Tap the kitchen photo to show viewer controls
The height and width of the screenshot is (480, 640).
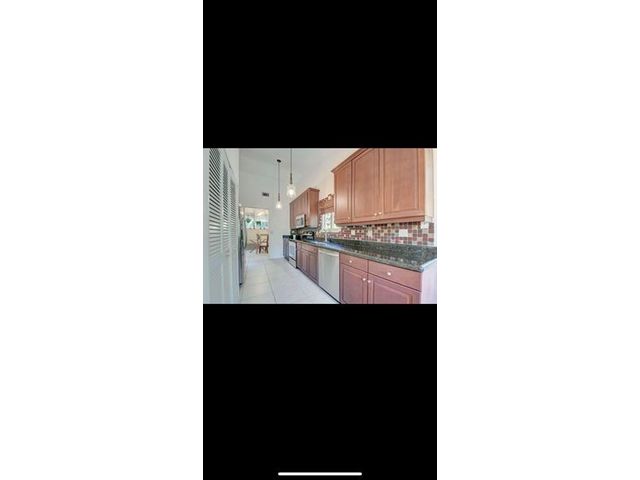(x=320, y=226)
